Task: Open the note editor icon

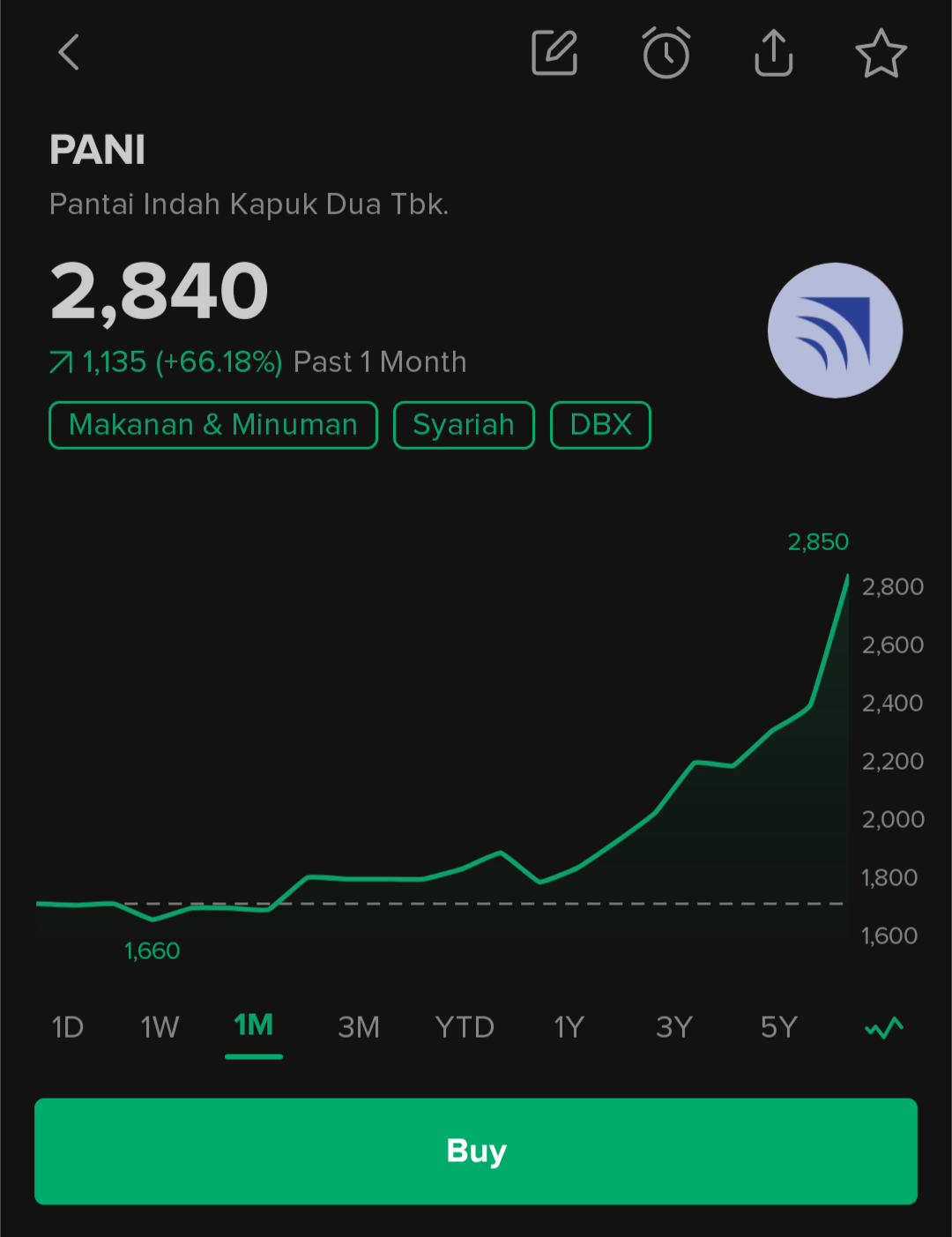Action: coord(554,53)
